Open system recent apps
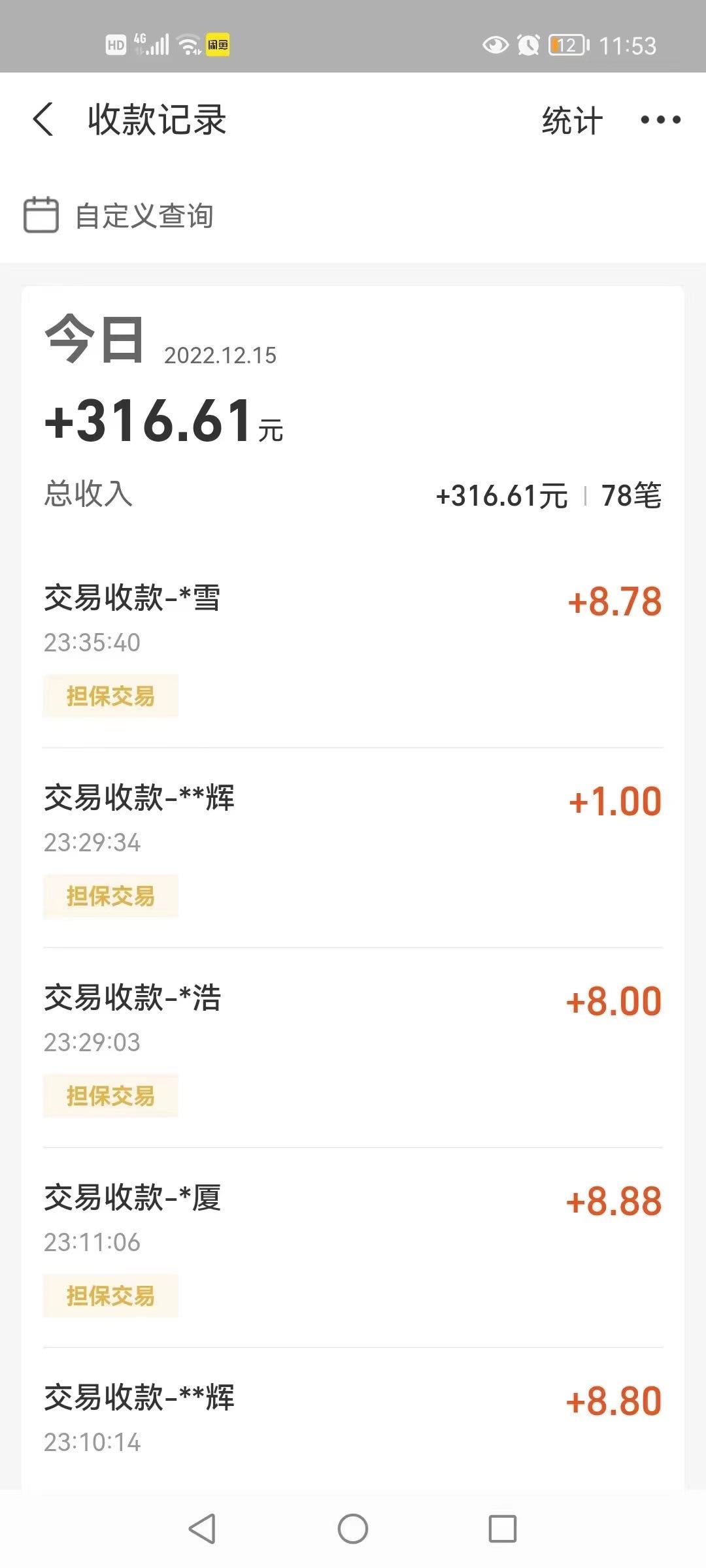Viewport: 706px width, 1568px height. coord(503,1529)
